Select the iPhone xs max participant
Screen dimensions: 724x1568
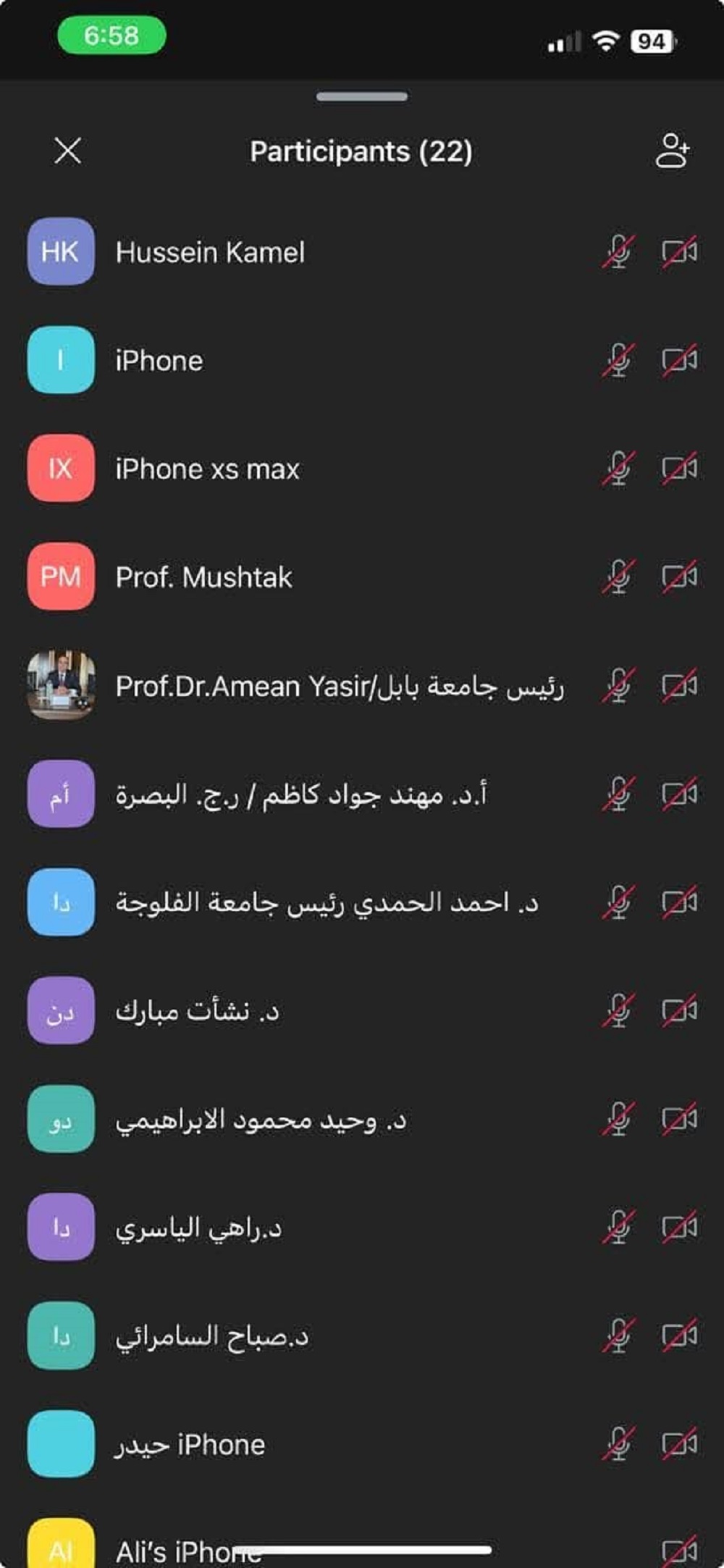coord(362,469)
